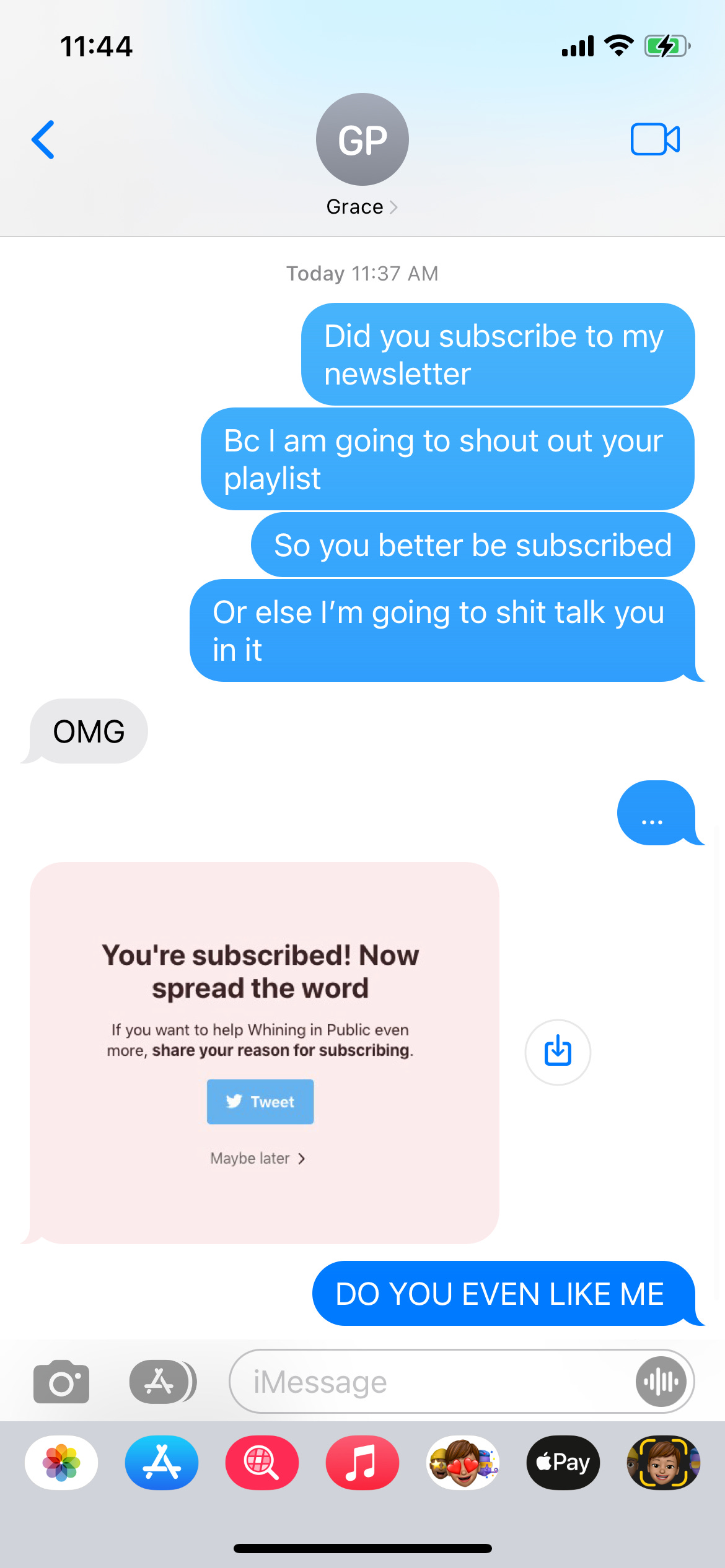Open the Memoji camera effects app

click(663, 1463)
